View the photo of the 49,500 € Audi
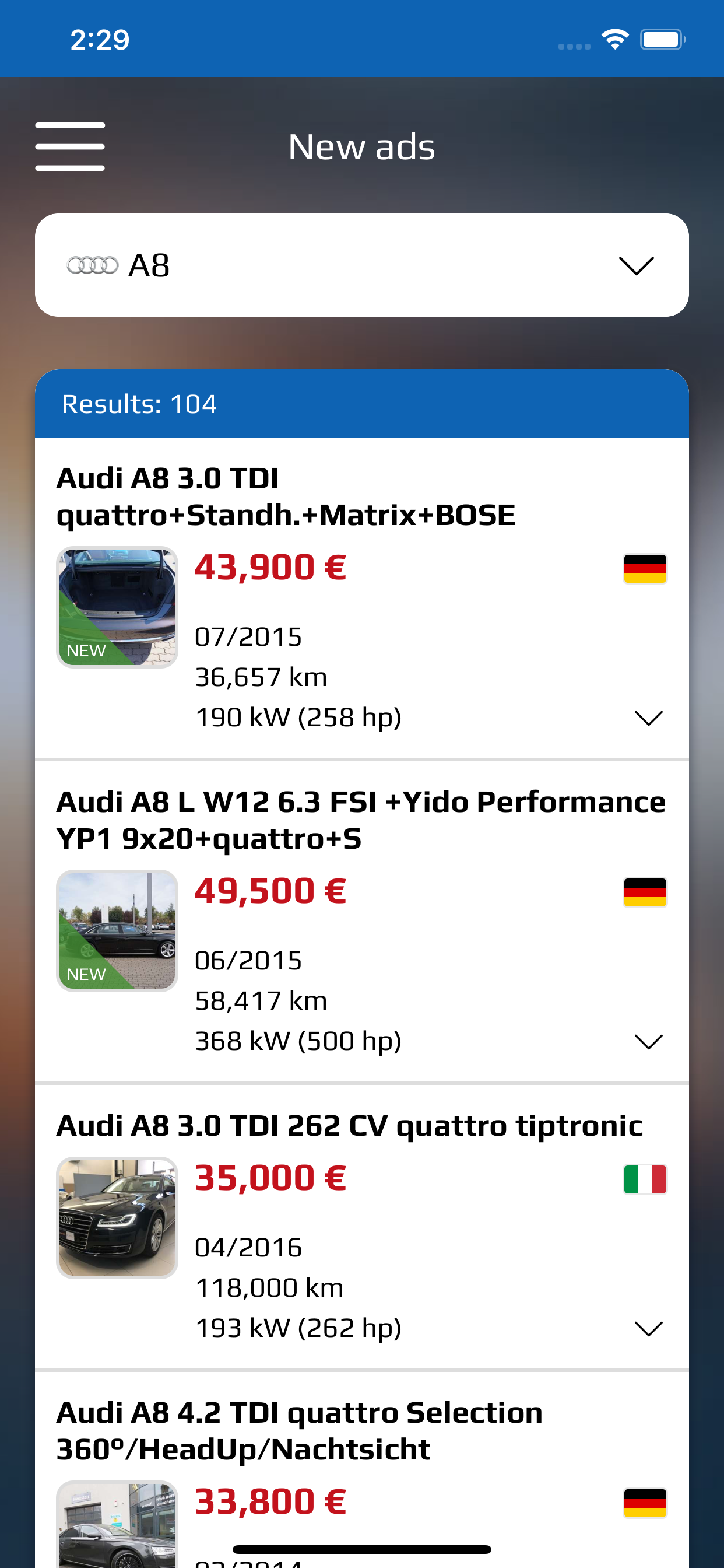Viewport: 724px width, 1568px height. tap(117, 930)
